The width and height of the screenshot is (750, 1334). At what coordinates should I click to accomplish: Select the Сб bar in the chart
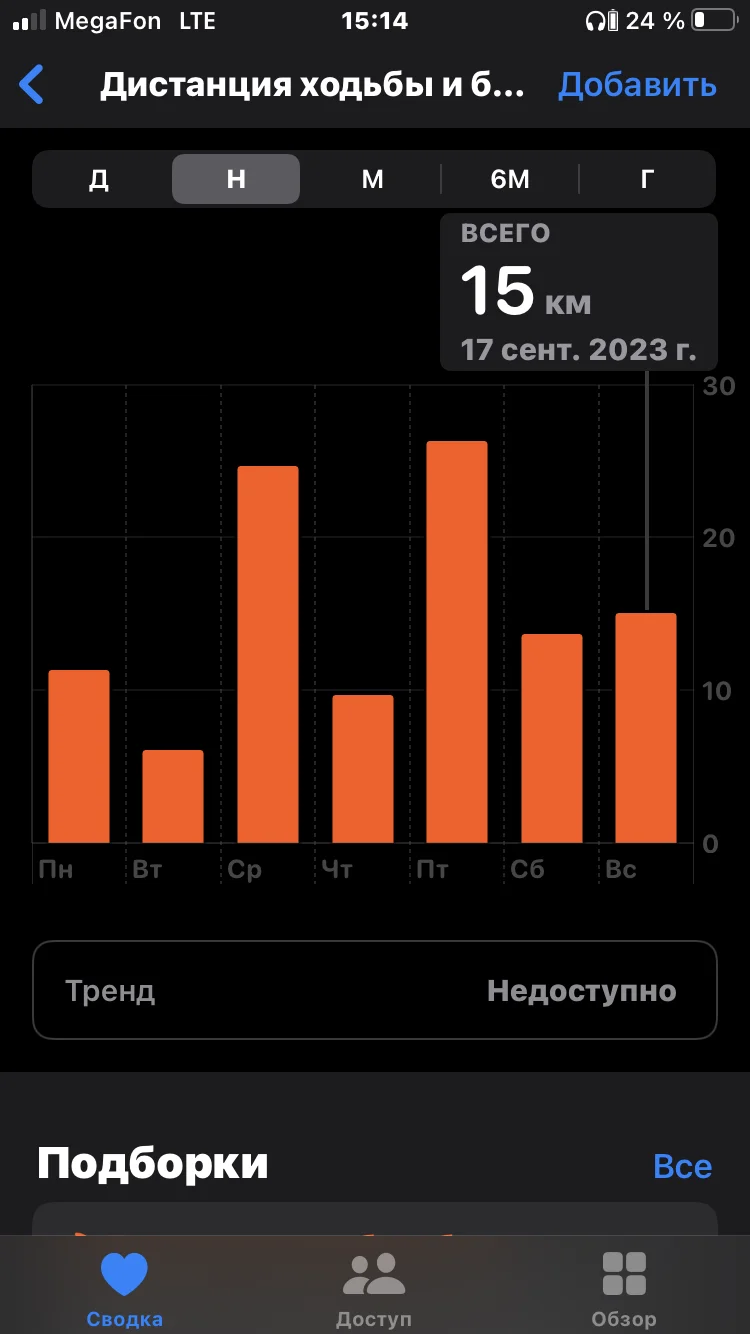click(x=552, y=739)
